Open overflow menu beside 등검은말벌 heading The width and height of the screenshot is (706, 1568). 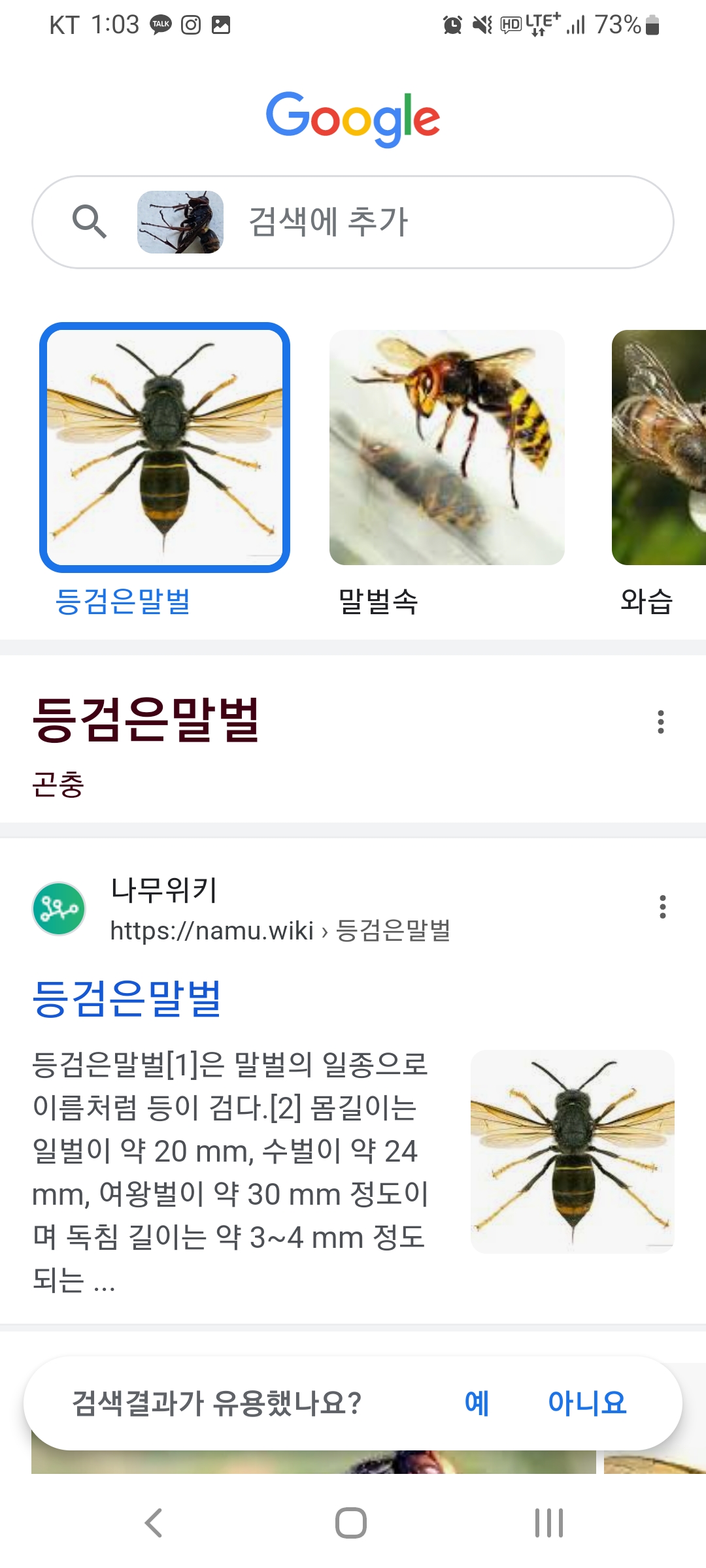[661, 722]
